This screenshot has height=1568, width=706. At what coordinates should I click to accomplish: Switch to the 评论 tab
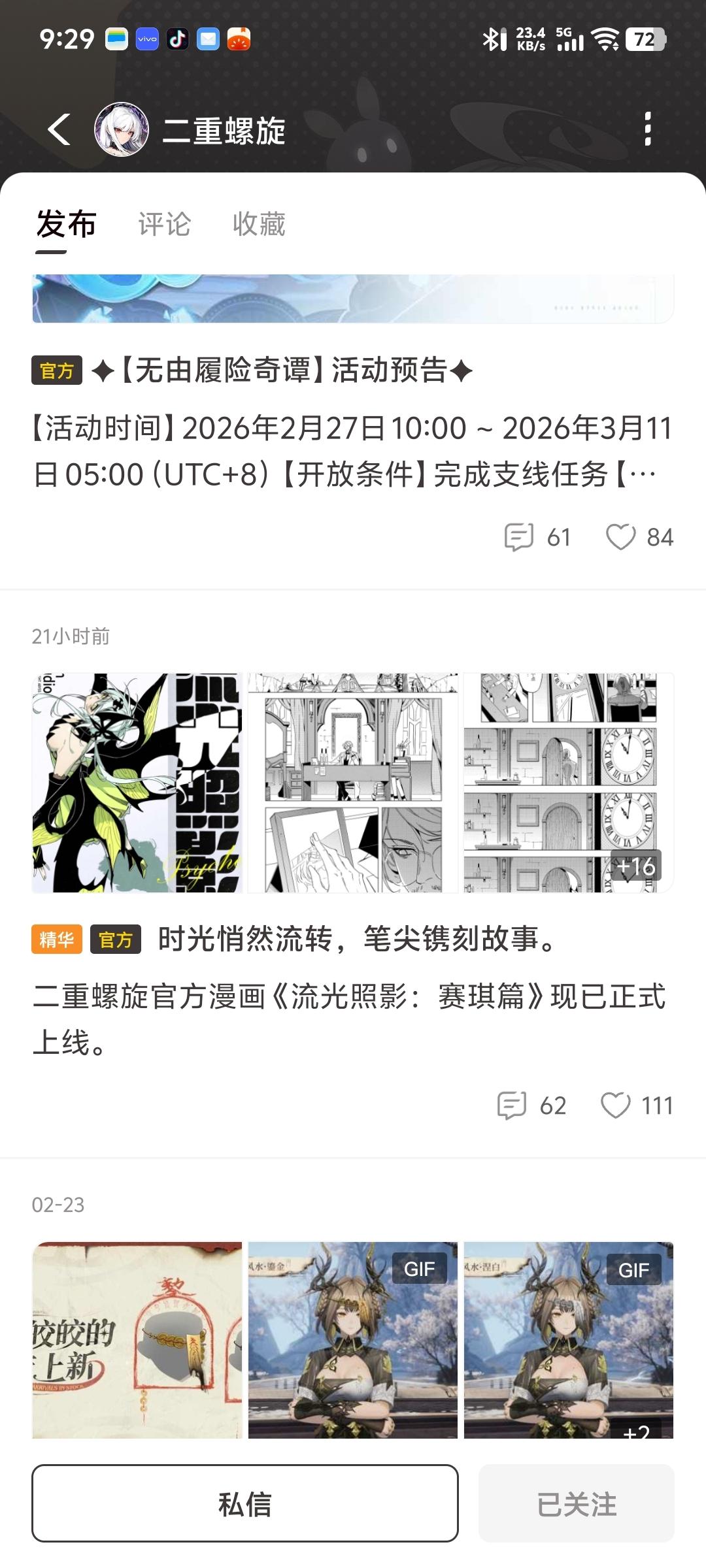tap(164, 224)
